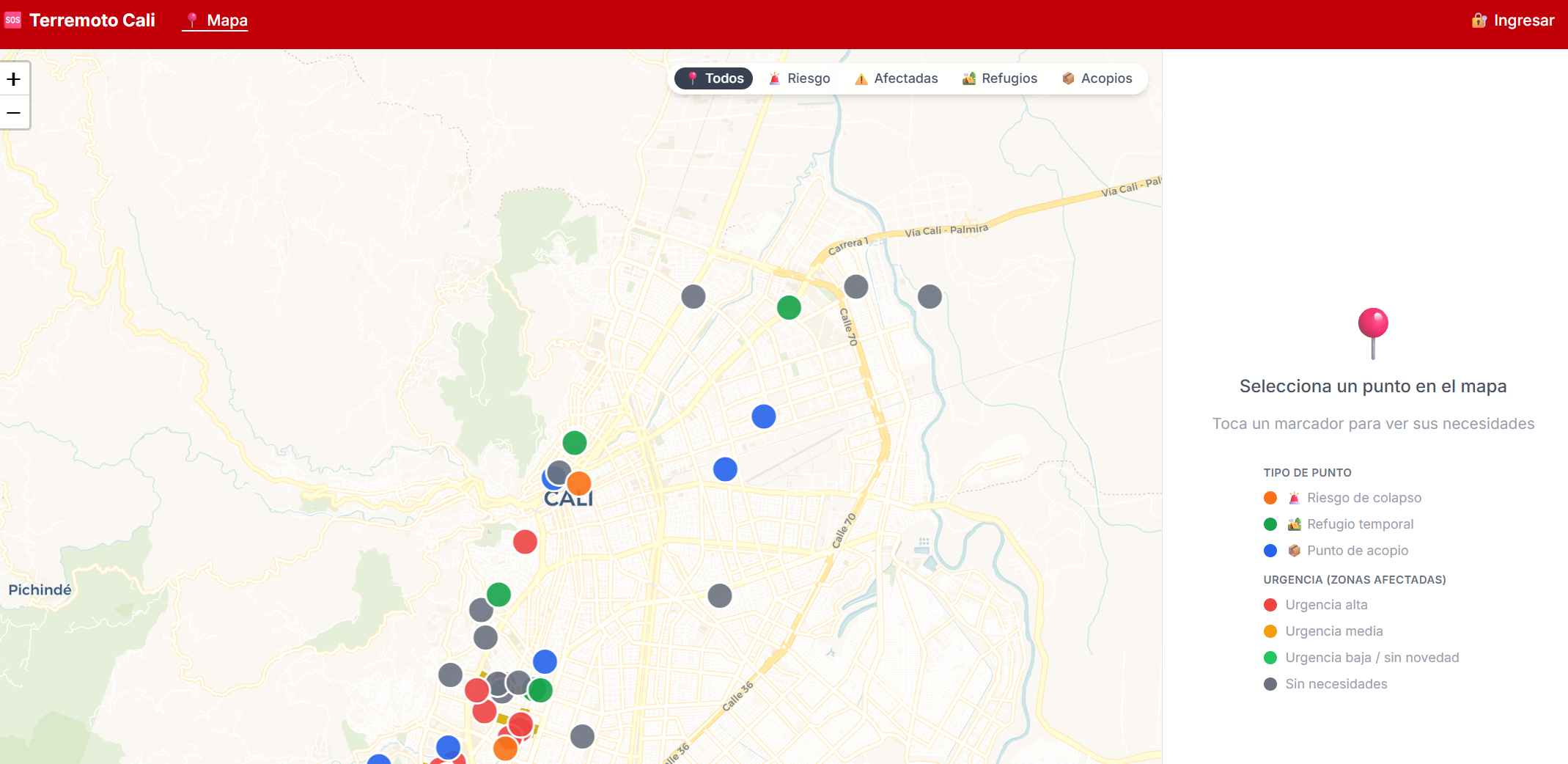The image size is (1568, 764).
Task: Filter map by Acopios
Action: tap(1097, 78)
